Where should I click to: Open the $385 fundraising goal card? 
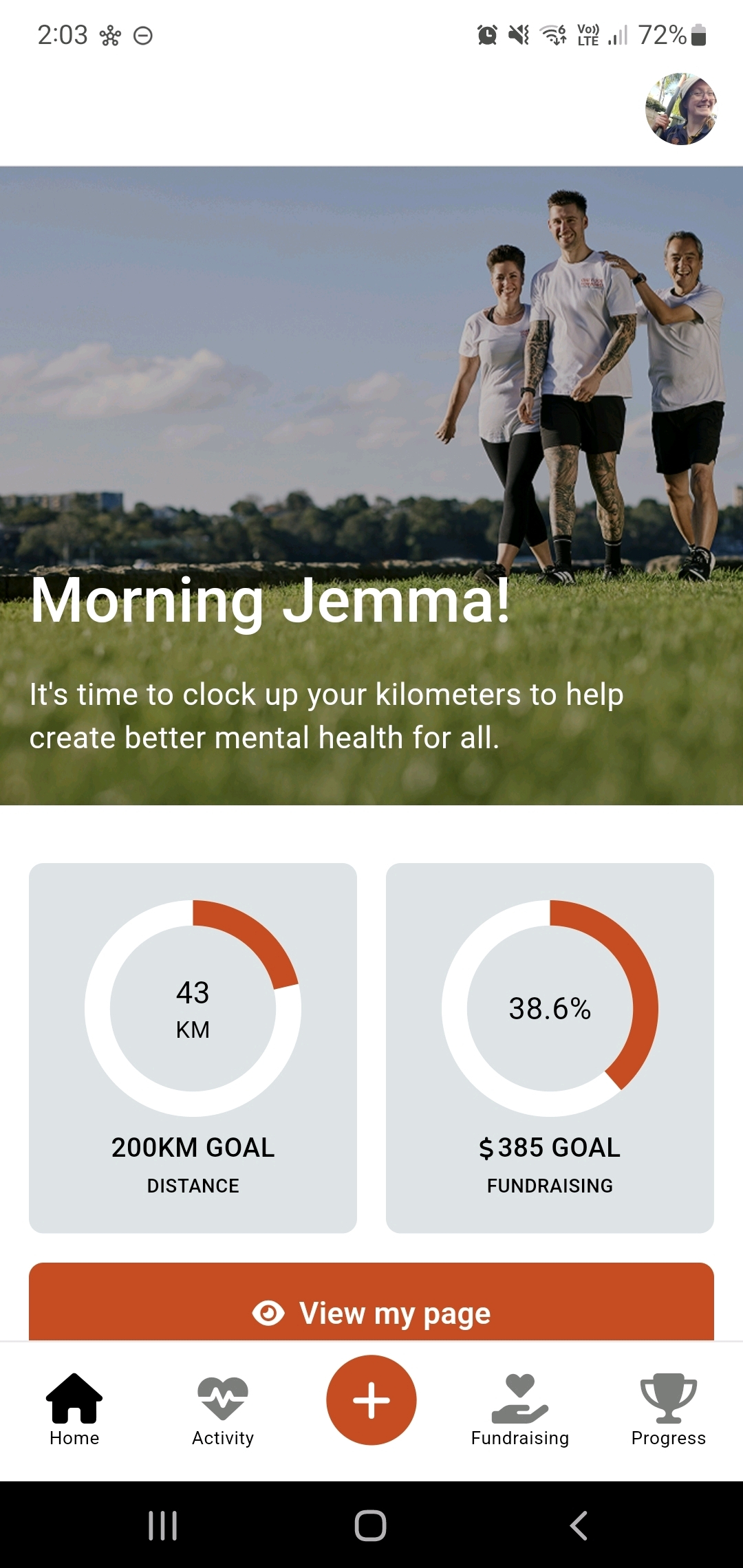click(x=550, y=1047)
